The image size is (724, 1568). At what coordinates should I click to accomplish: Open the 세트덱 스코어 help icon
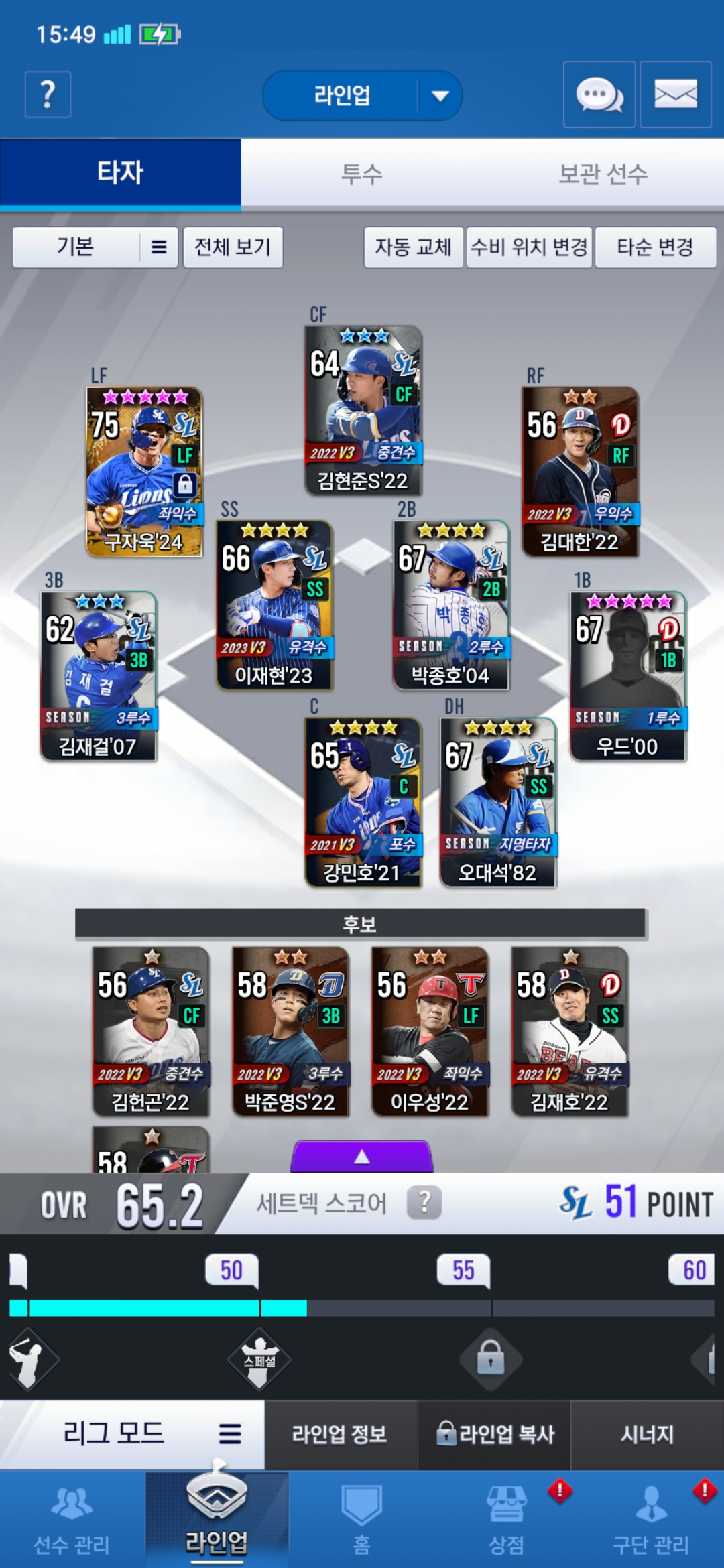click(x=424, y=1203)
